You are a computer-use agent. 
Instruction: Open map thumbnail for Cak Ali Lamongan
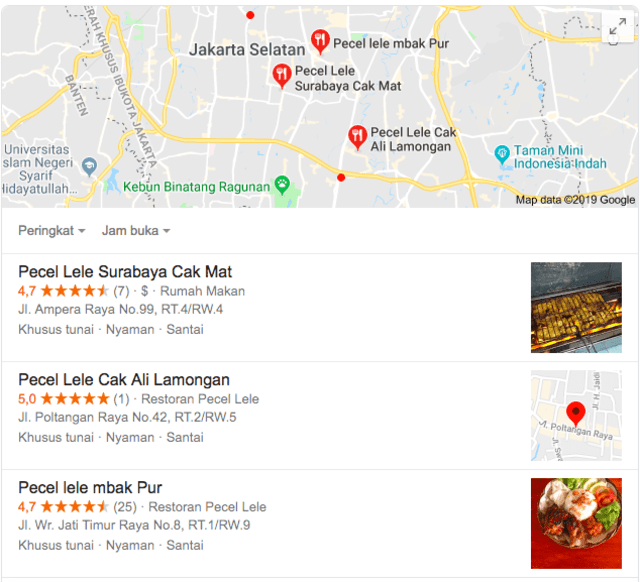click(575, 415)
